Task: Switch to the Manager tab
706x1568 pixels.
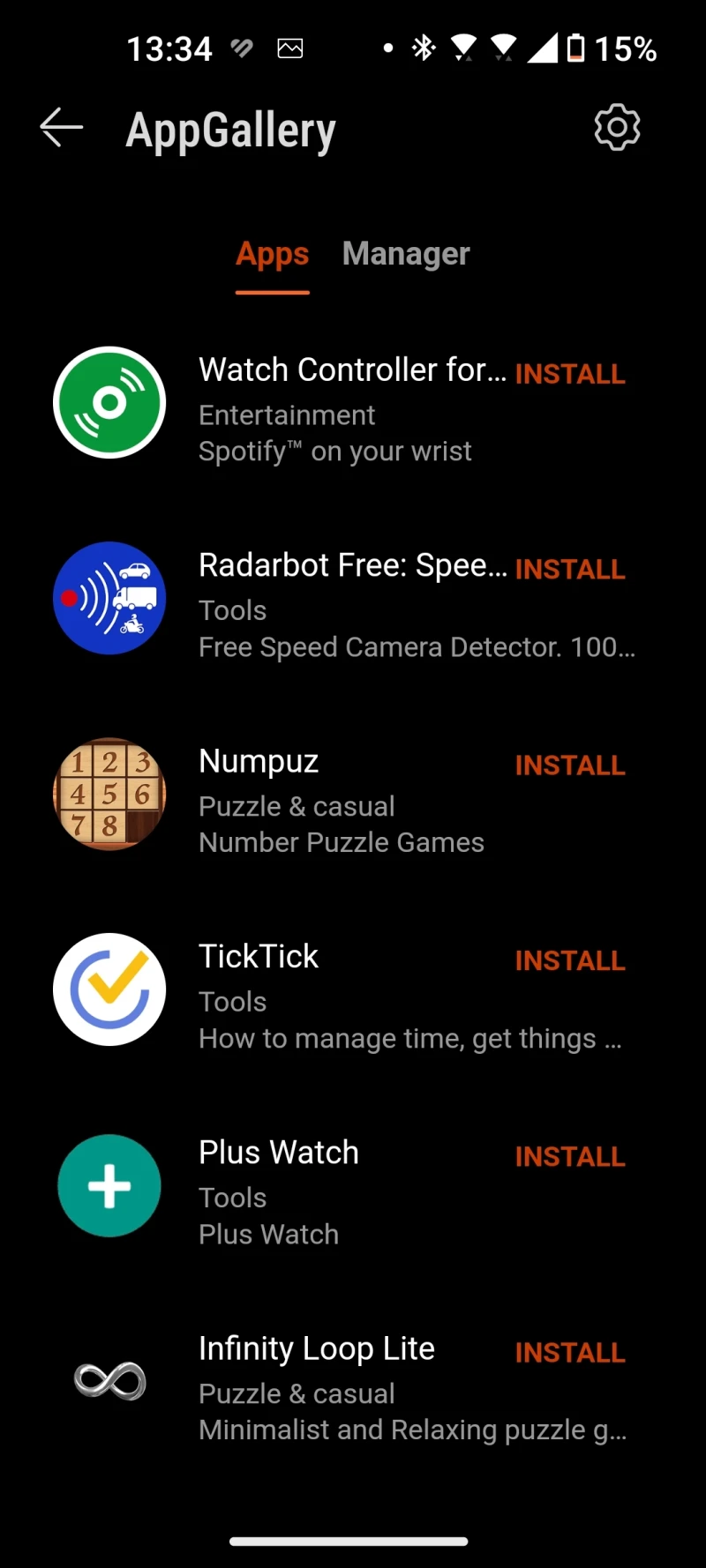Action: (x=406, y=254)
